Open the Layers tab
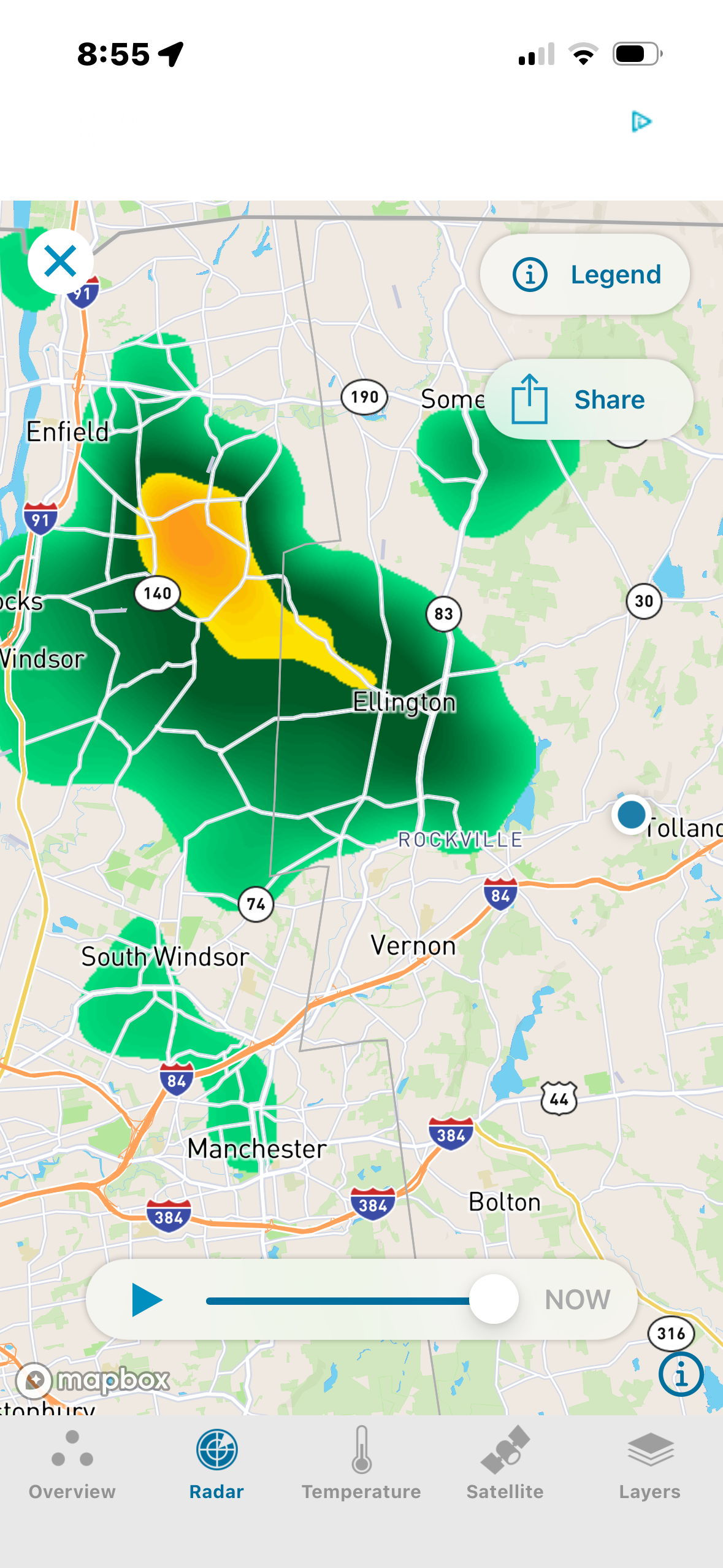 [x=649, y=1465]
